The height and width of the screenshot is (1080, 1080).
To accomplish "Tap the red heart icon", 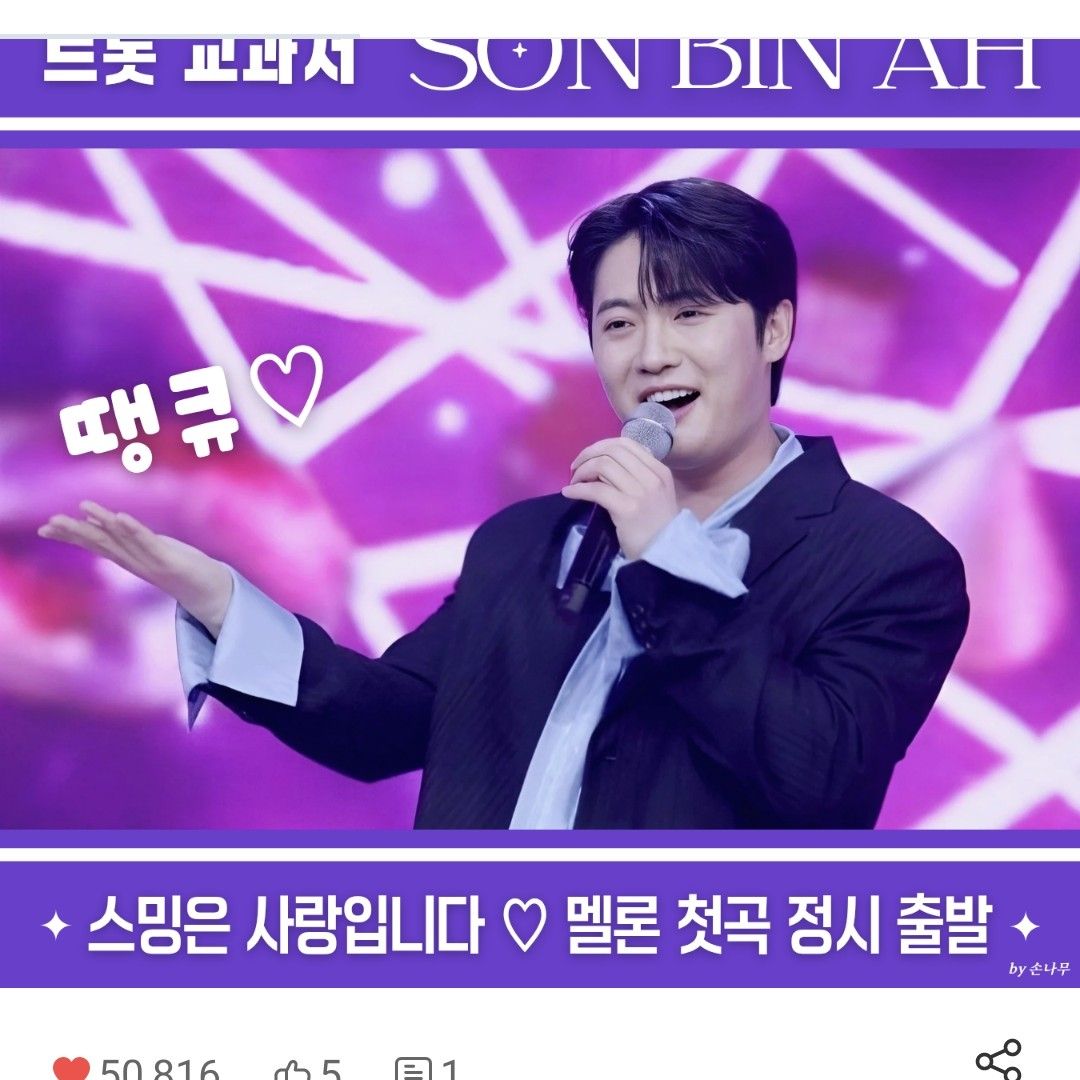I will point(71,1070).
